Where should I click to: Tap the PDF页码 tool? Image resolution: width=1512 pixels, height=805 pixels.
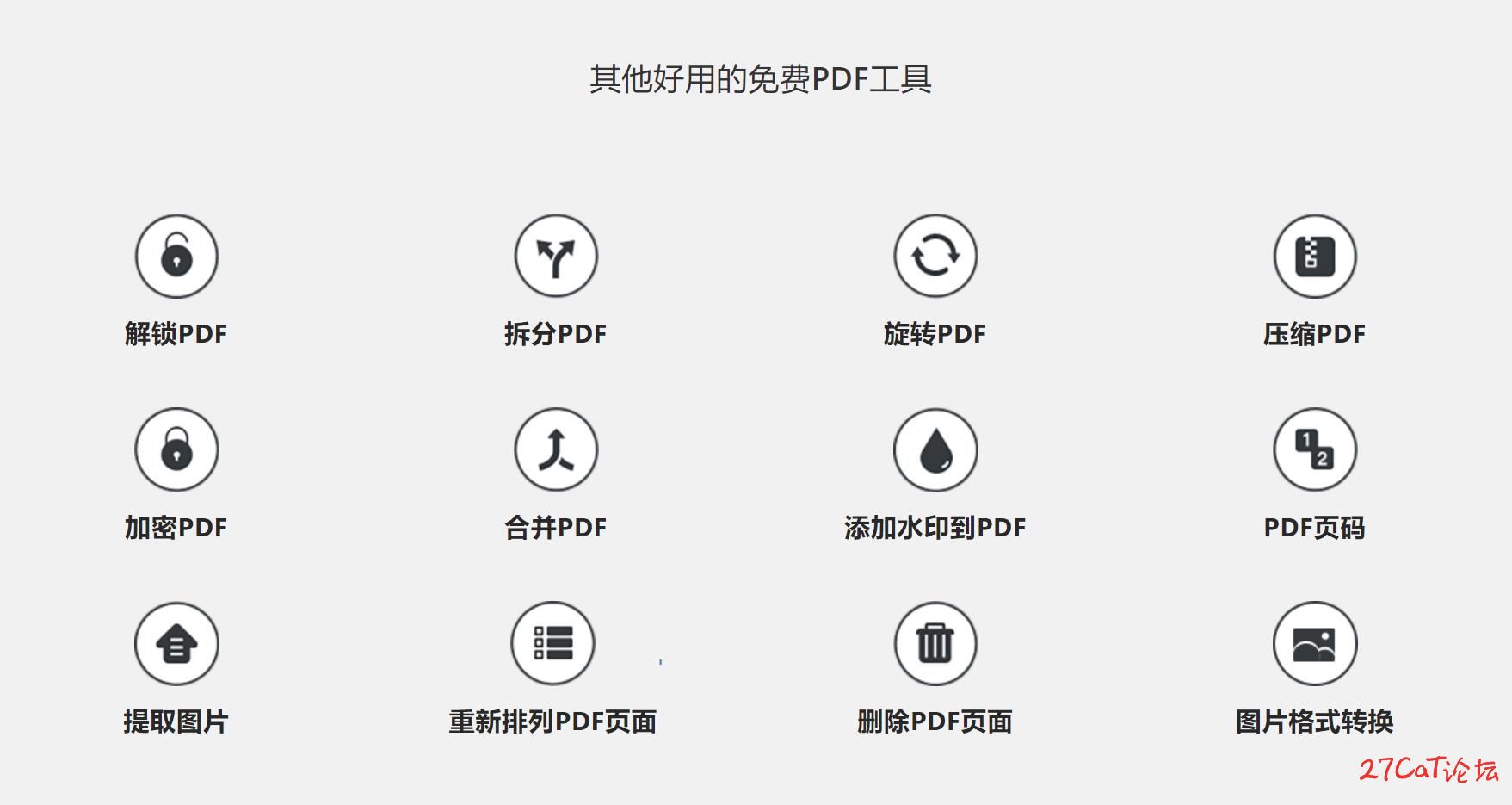tap(1314, 450)
